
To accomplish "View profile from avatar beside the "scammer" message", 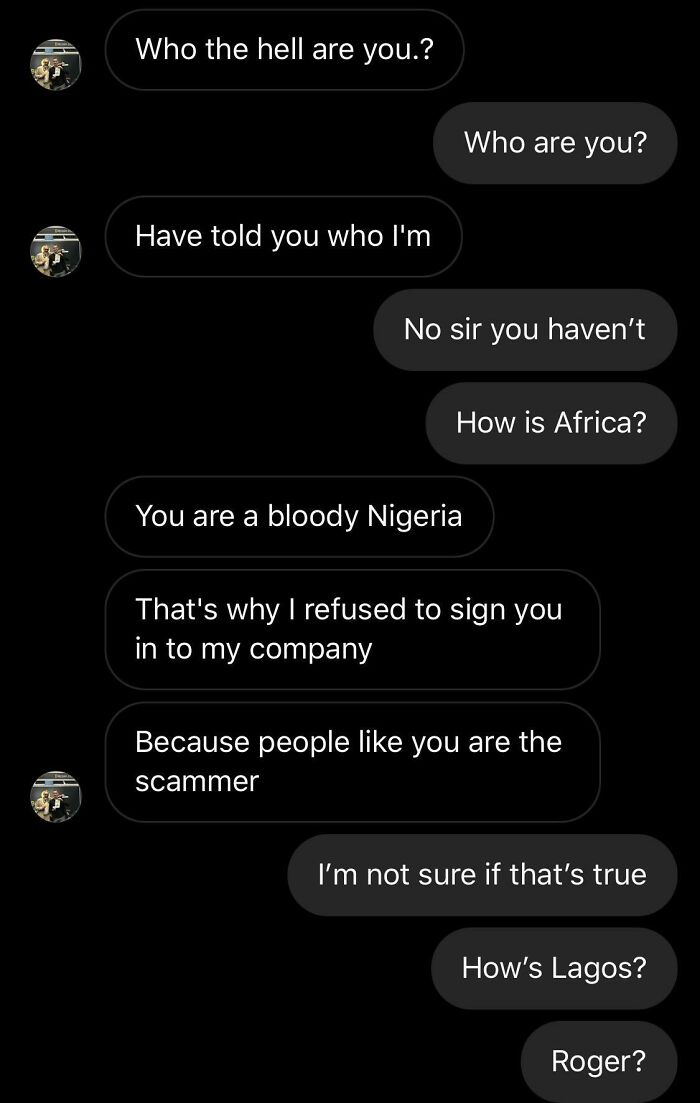I will pyautogui.click(x=56, y=797).
